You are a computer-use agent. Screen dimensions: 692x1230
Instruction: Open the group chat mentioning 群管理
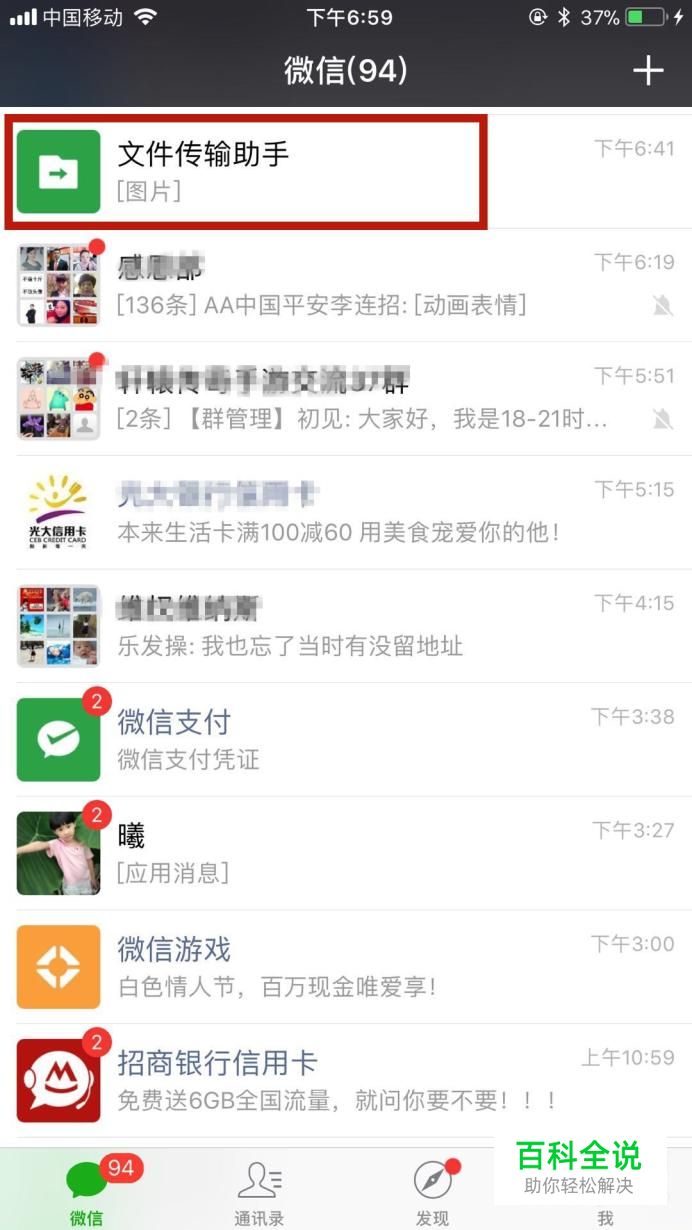[x=346, y=398]
